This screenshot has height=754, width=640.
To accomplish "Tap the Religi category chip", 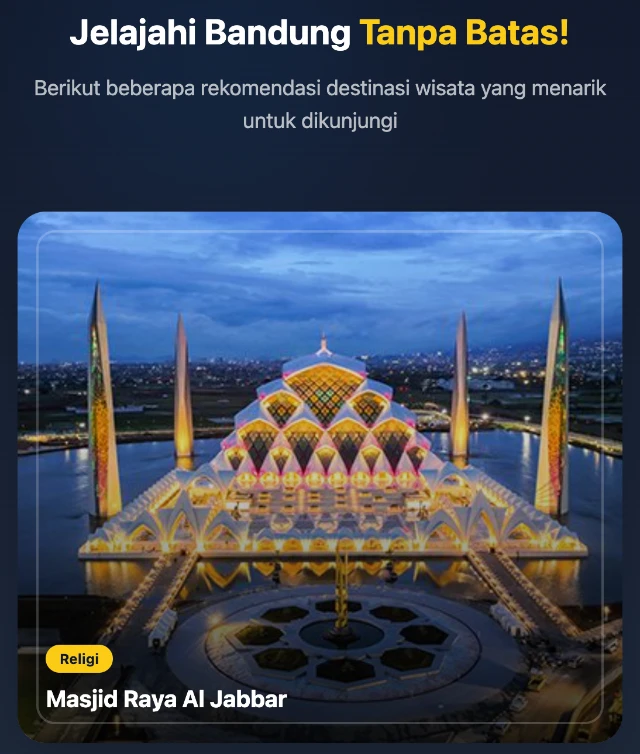I will point(79,658).
